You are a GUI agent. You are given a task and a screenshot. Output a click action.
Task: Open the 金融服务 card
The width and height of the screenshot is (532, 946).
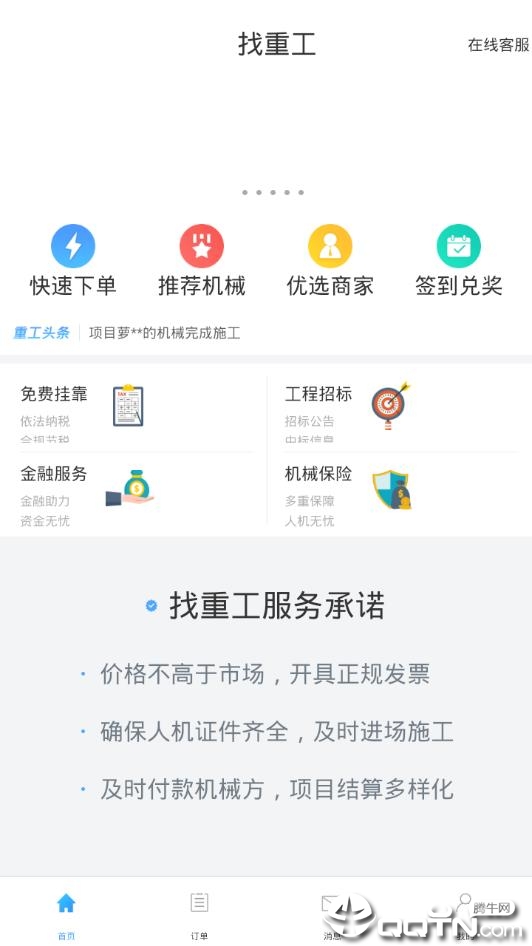[134, 494]
